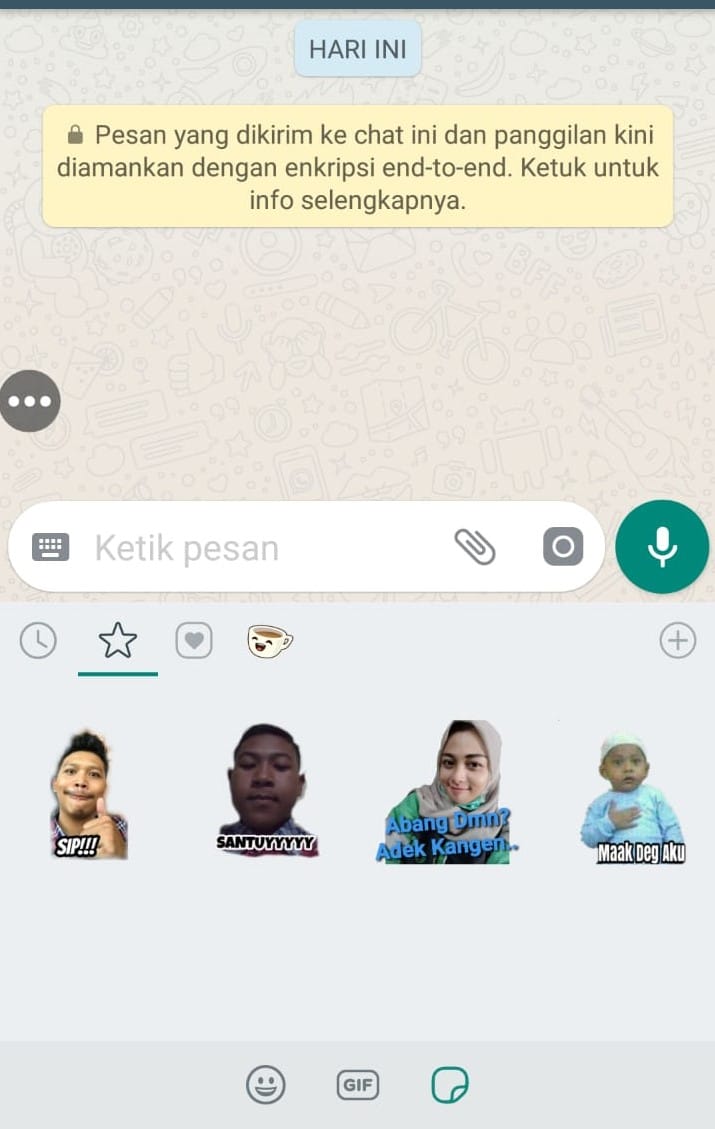Tap the microphone voice message button
This screenshot has height=1129, width=715.
(x=662, y=546)
